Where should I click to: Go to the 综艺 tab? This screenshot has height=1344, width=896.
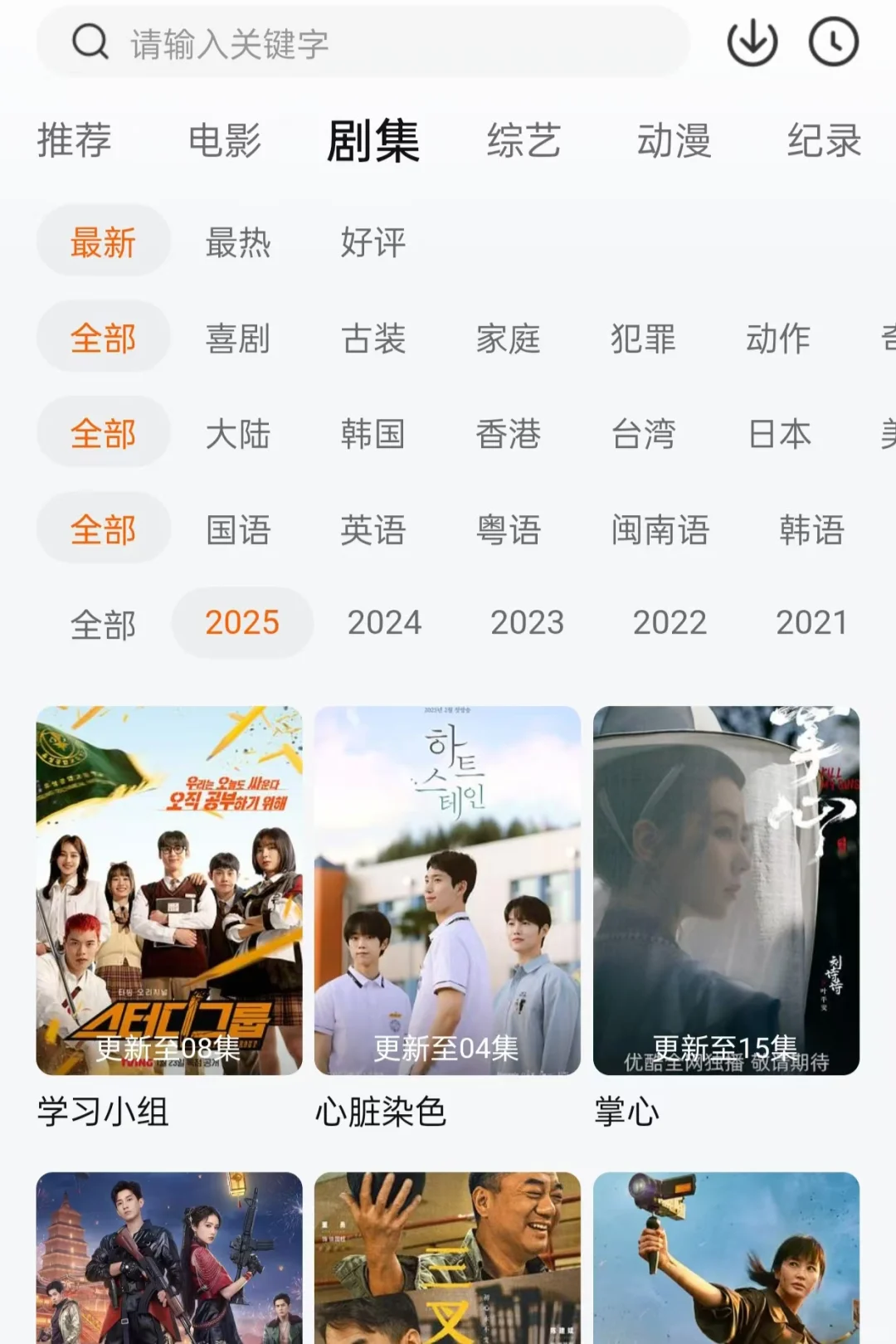(x=524, y=140)
